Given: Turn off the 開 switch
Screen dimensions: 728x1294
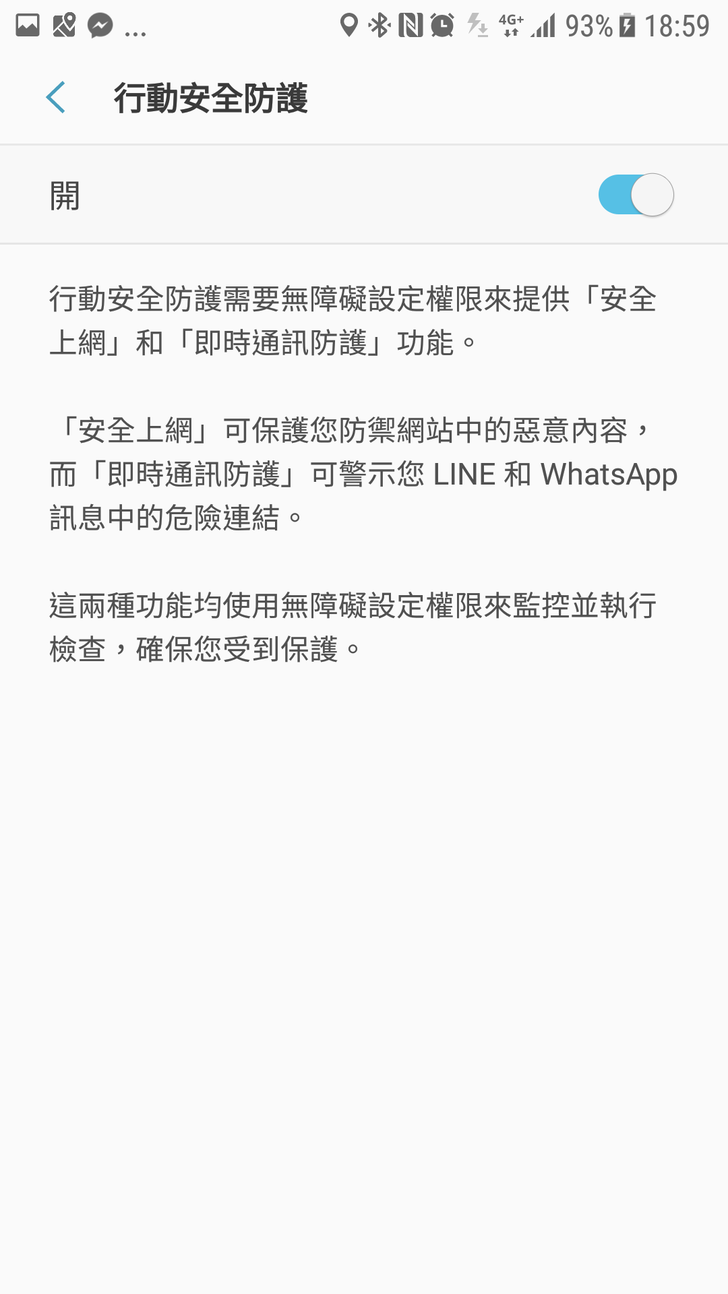Looking at the screenshot, I should click(x=636, y=195).
